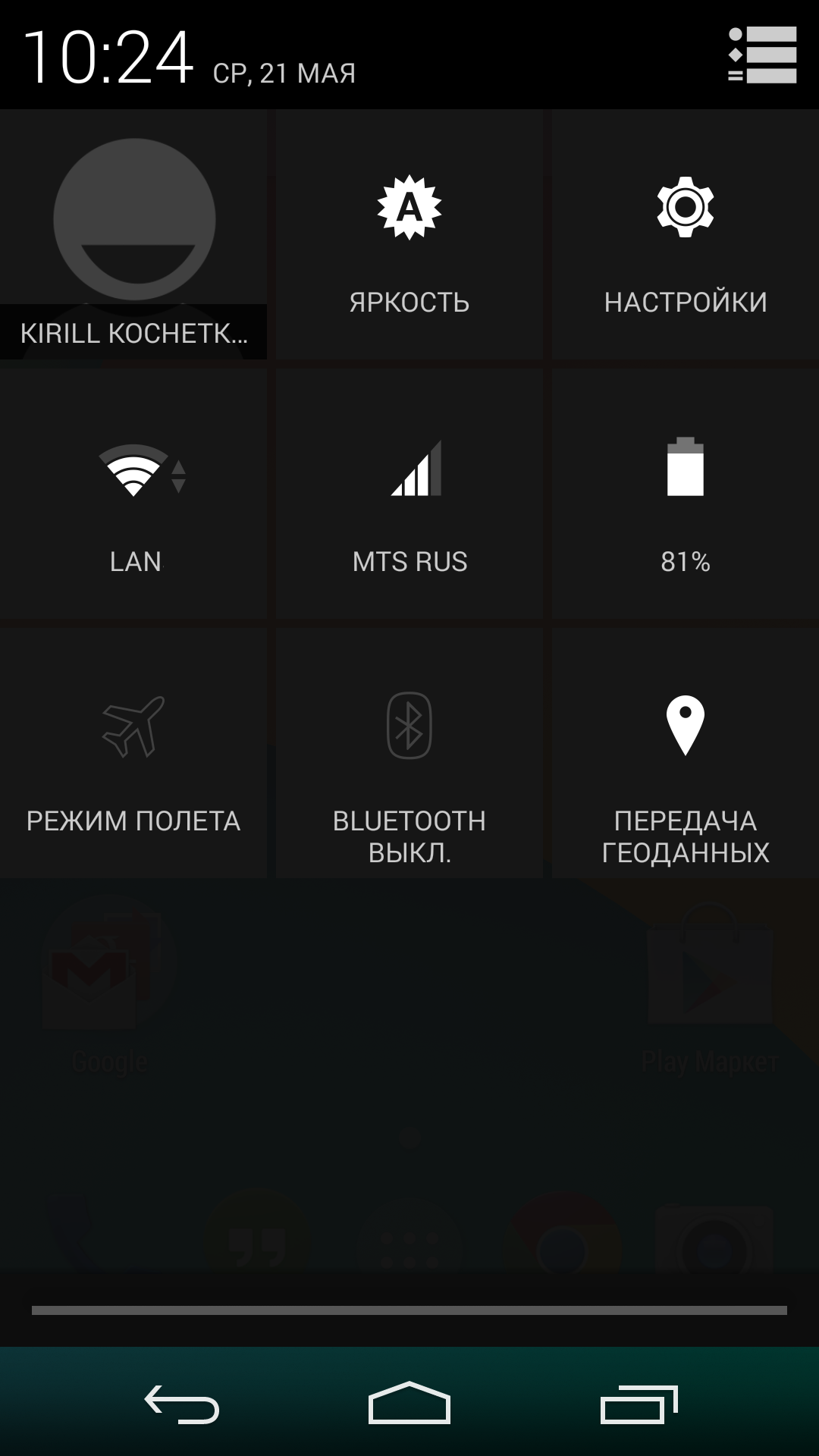Turn on Bluetooth from the quick tile

click(x=409, y=754)
